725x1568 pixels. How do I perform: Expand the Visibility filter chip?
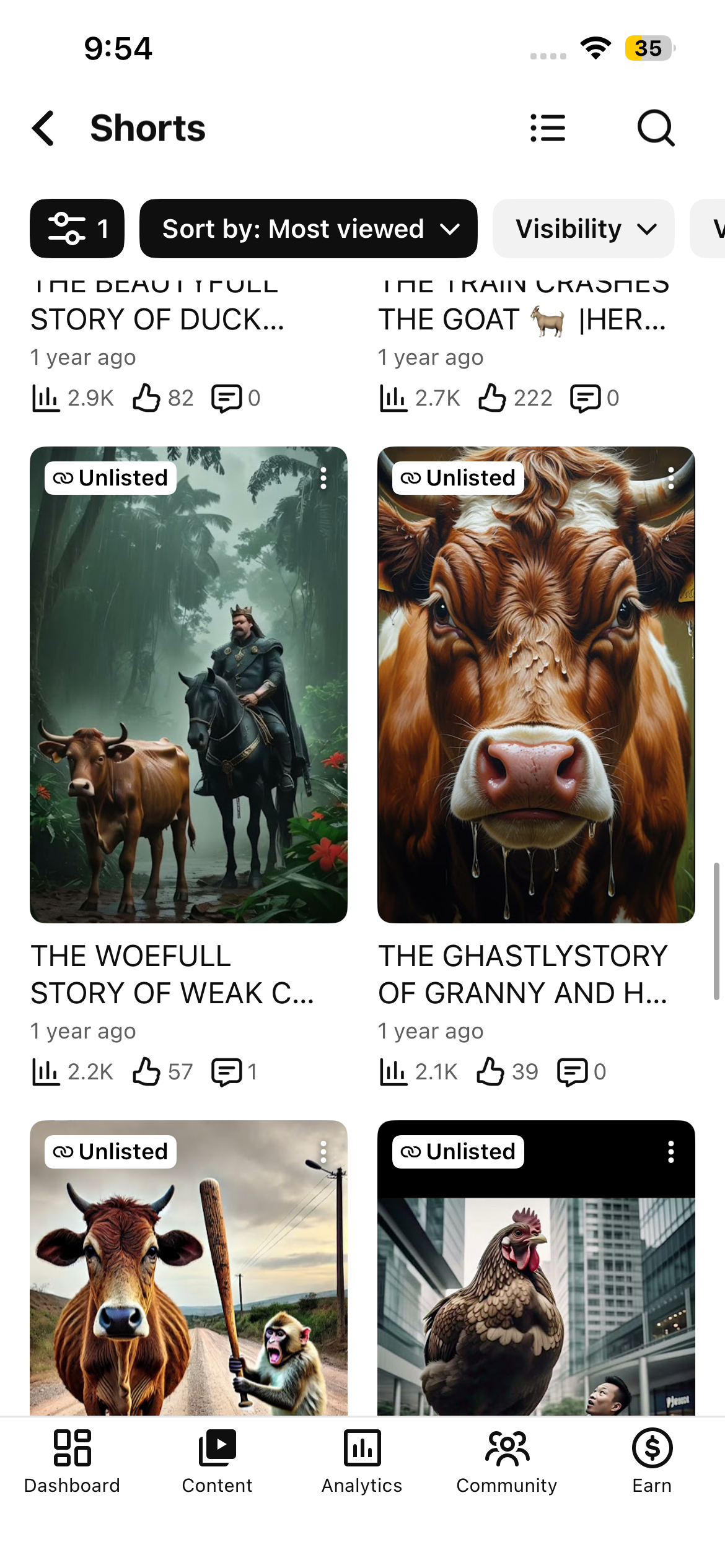pos(584,229)
